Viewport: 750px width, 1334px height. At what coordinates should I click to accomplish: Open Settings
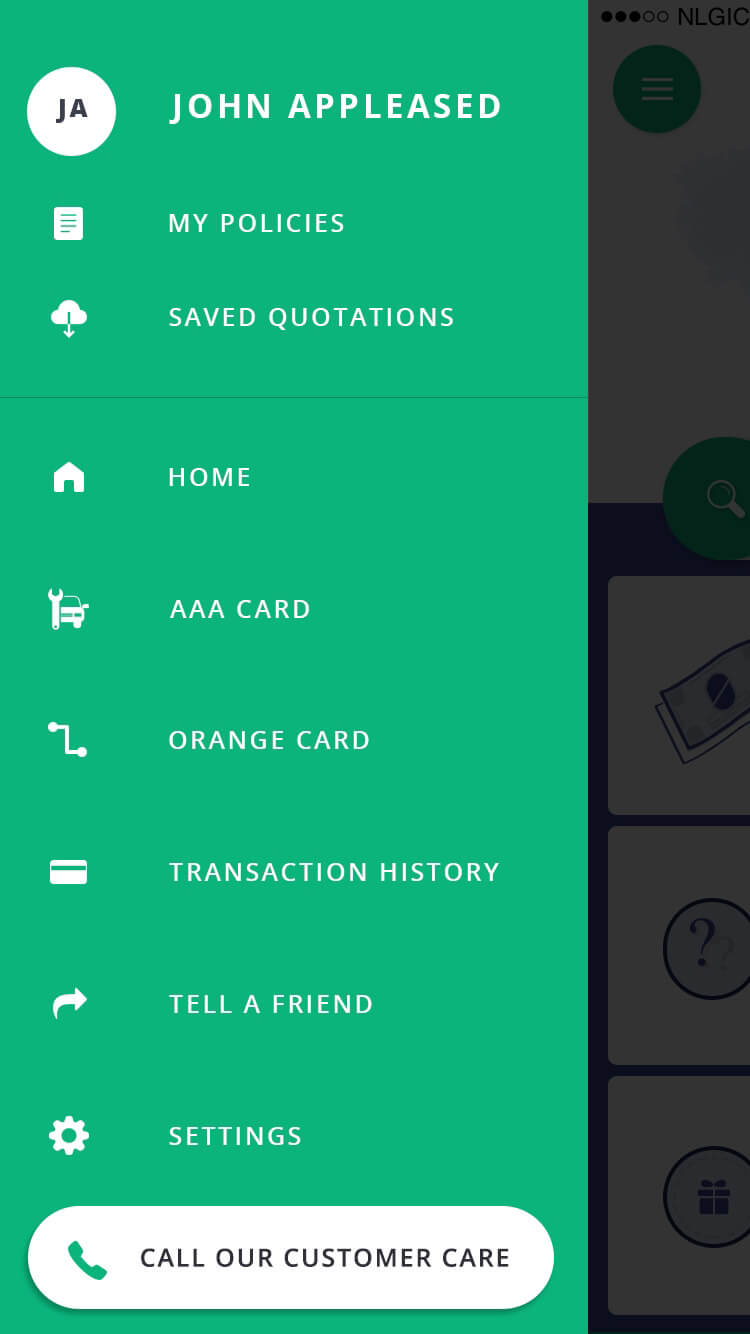[x=294, y=1136]
